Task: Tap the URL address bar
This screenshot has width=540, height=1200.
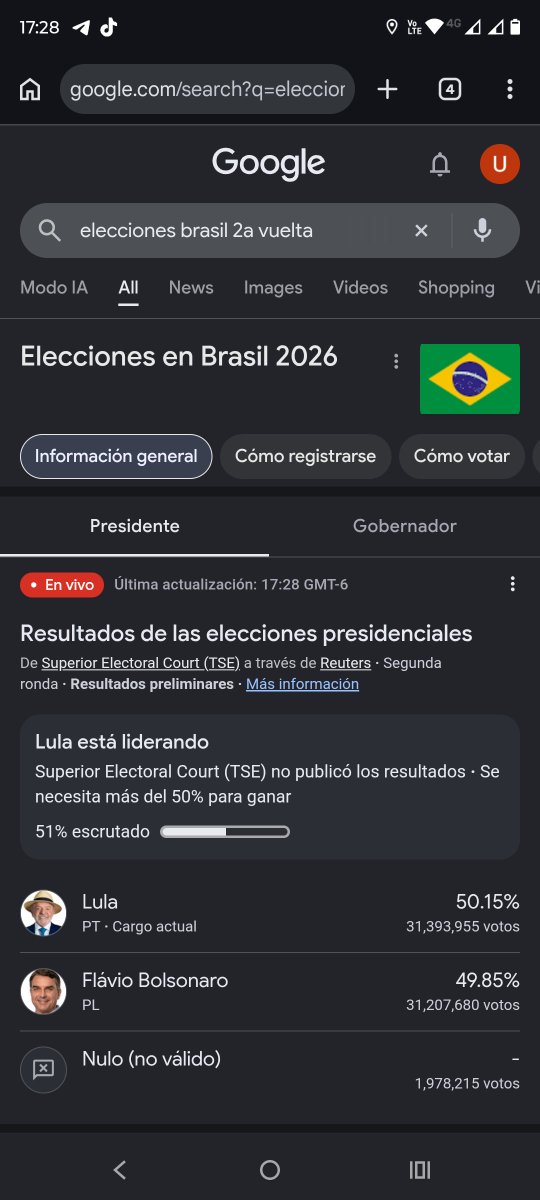Action: tap(207, 90)
